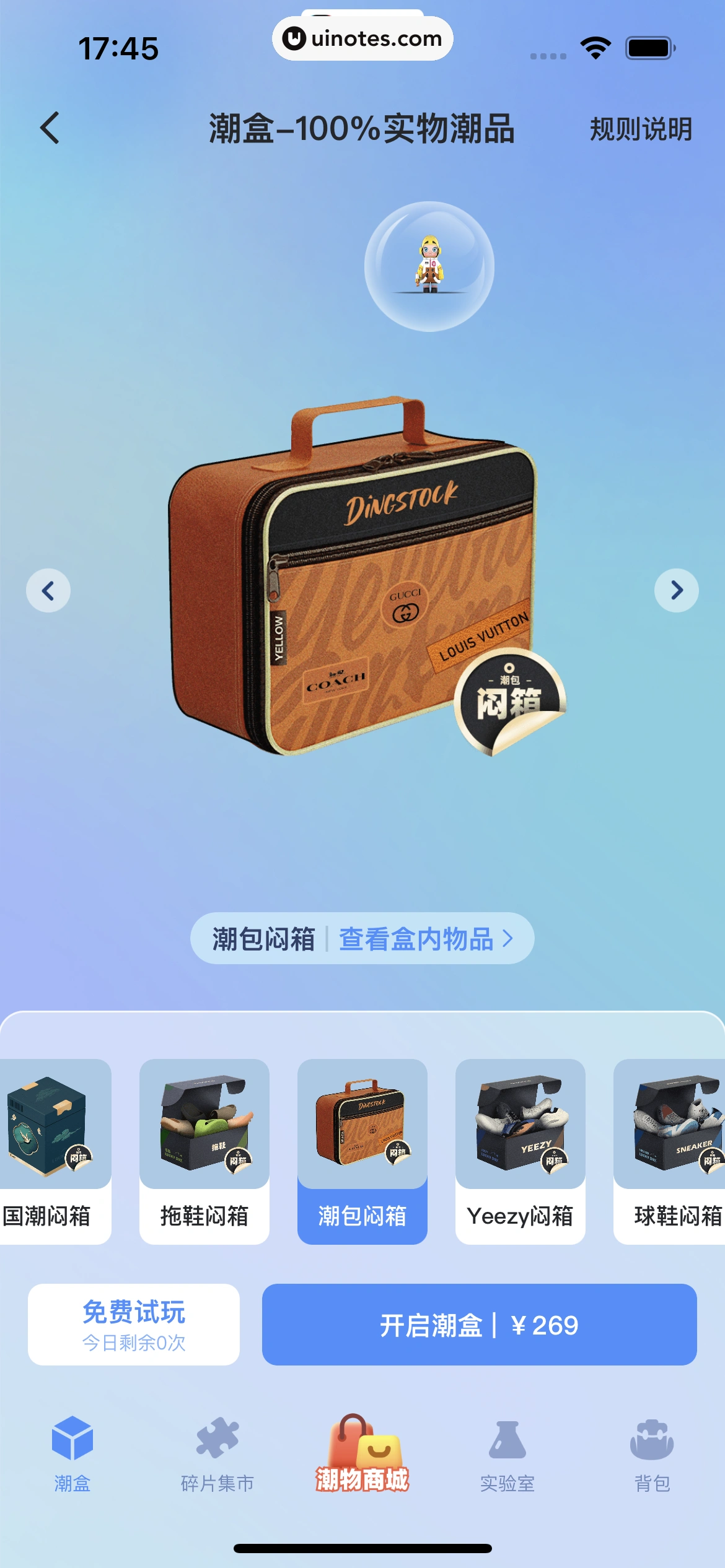Image resolution: width=725 pixels, height=1568 pixels.
Task: Show the previous box with left arrow
Action: coord(48,590)
